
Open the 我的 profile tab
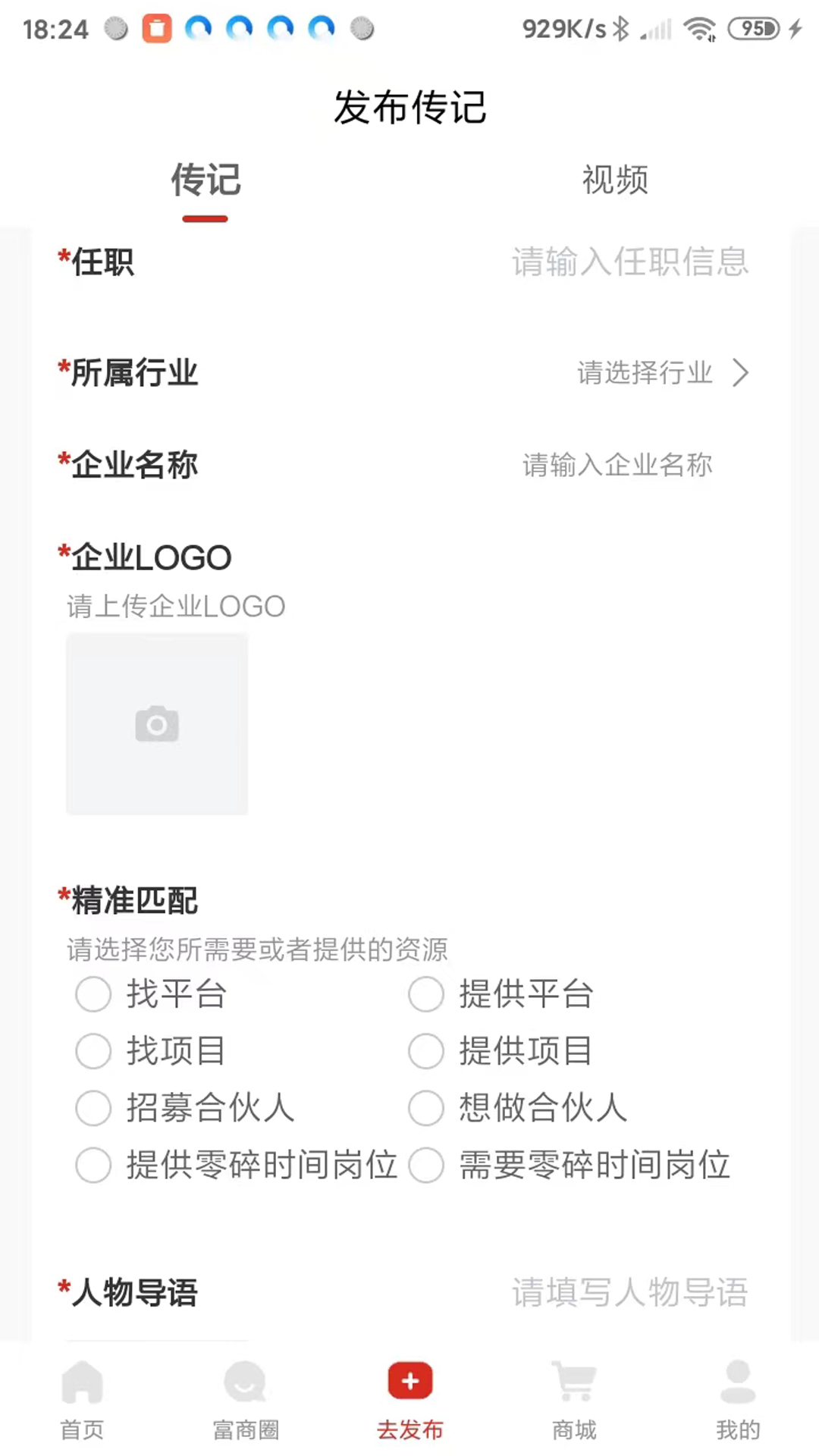(x=738, y=1400)
